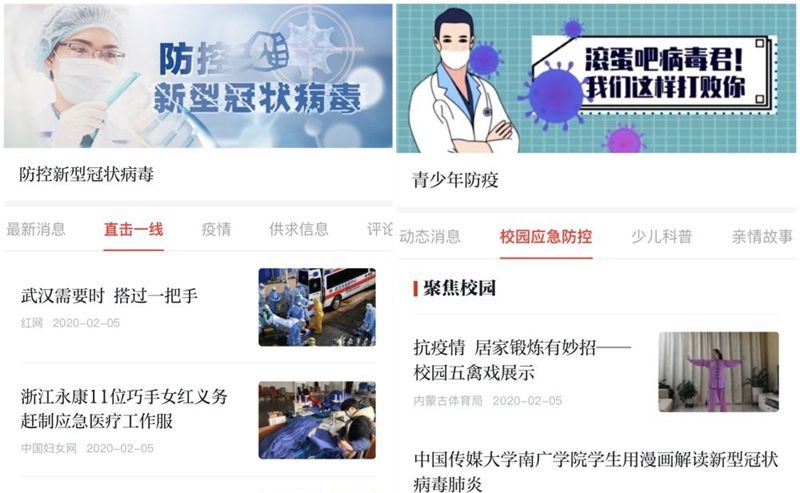This screenshot has height=493, width=800.
Task: Open the 疫情 tab
Action: [216, 229]
